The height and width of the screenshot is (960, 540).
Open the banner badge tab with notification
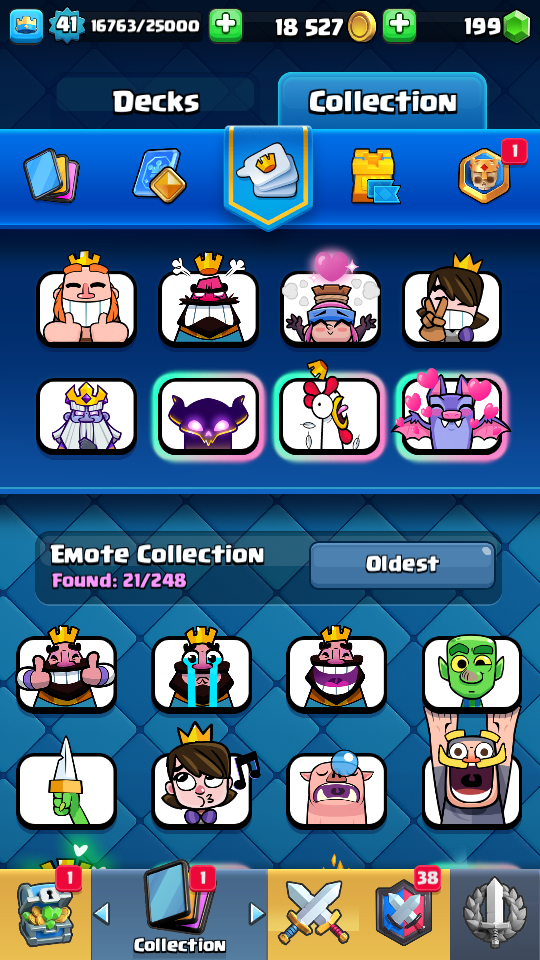(486, 174)
